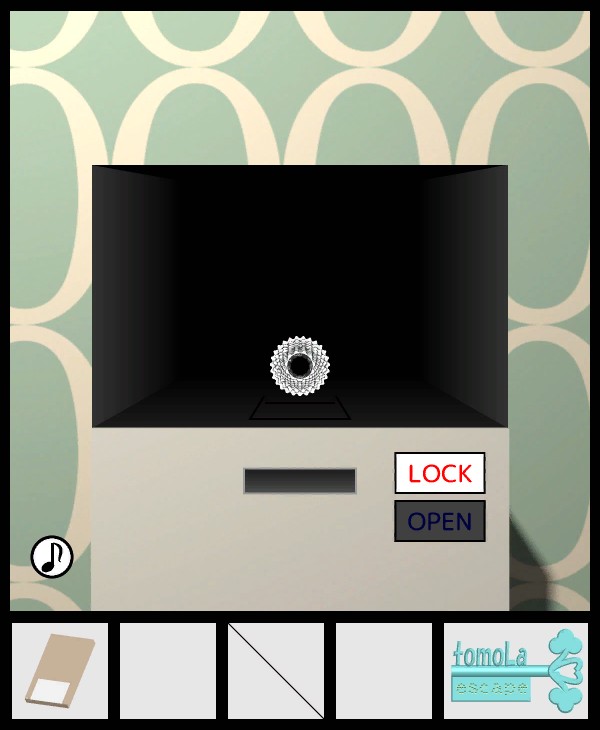
Task: Tap the OPEN button on the box
Action: tap(440, 521)
